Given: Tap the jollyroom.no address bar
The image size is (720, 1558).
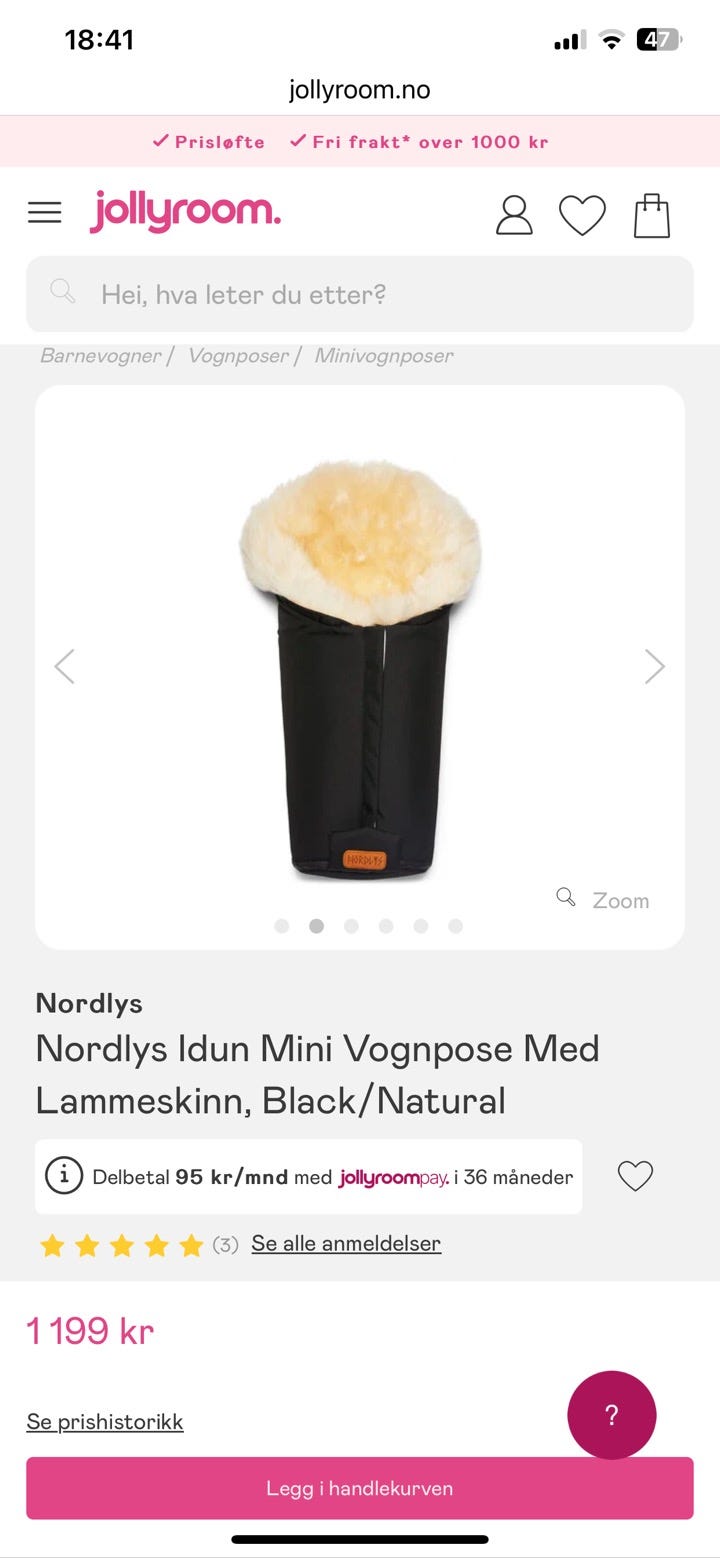Looking at the screenshot, I should (x=360, y=90).
